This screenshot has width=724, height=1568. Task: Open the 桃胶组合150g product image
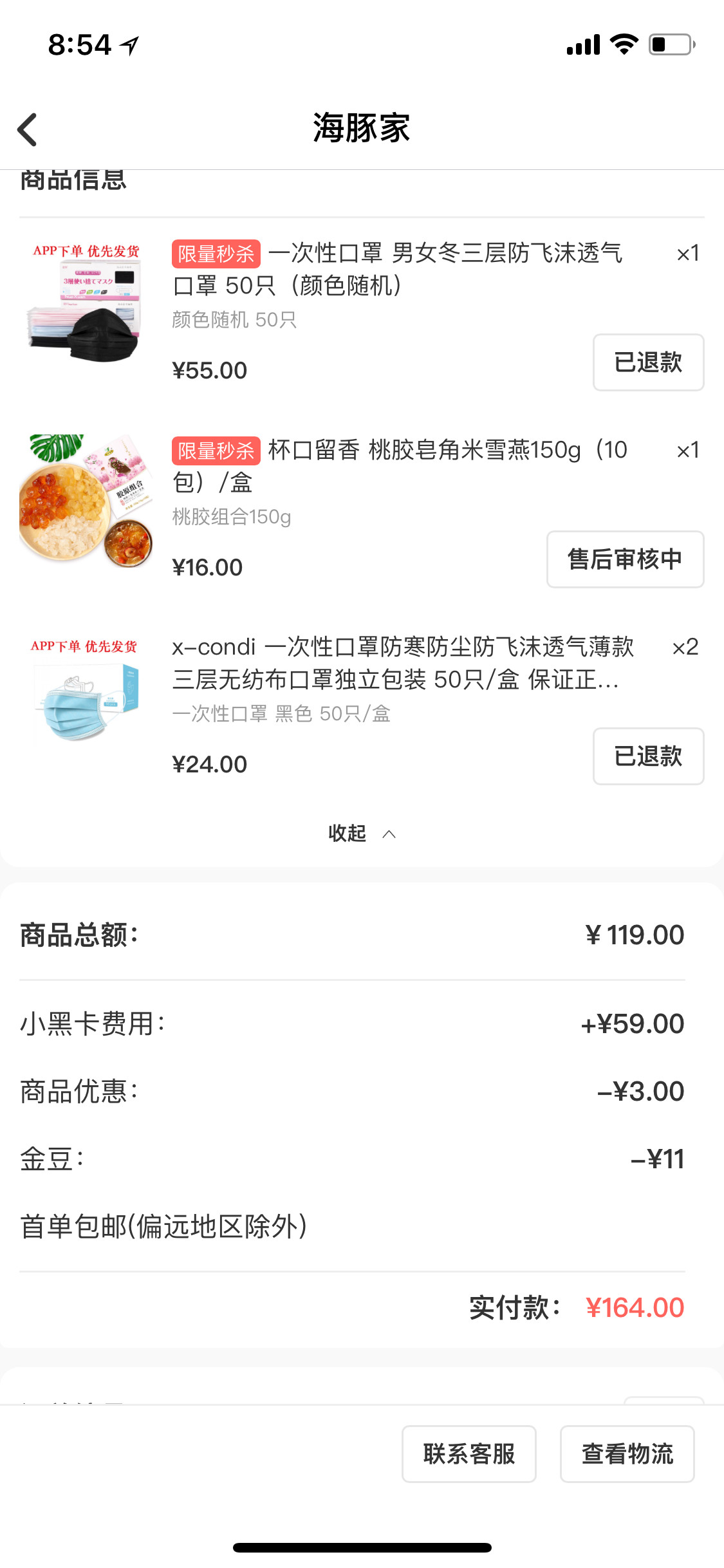(x=86, y=501)
